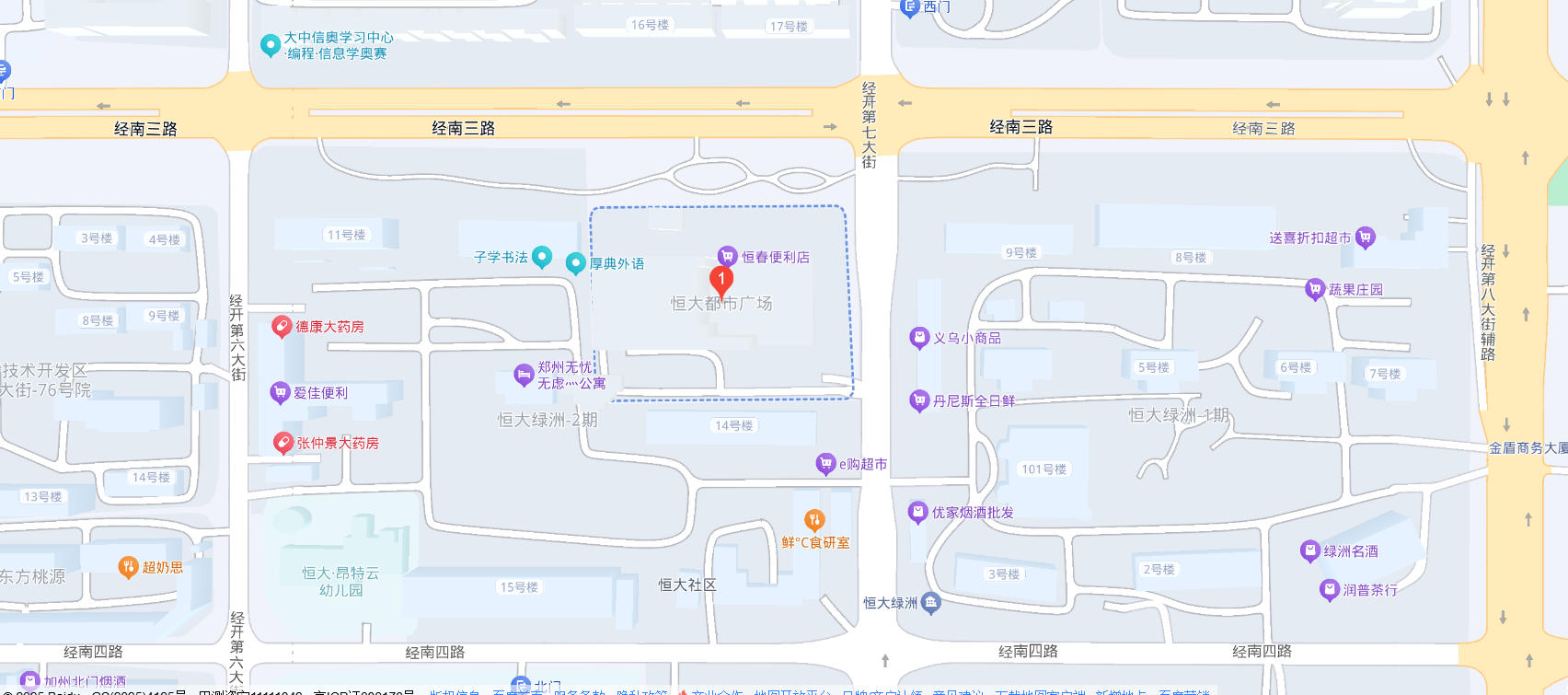
Task: Tap the 郑州无忧无虑公寓 hotel marker
Action: [x=524, y=375]
